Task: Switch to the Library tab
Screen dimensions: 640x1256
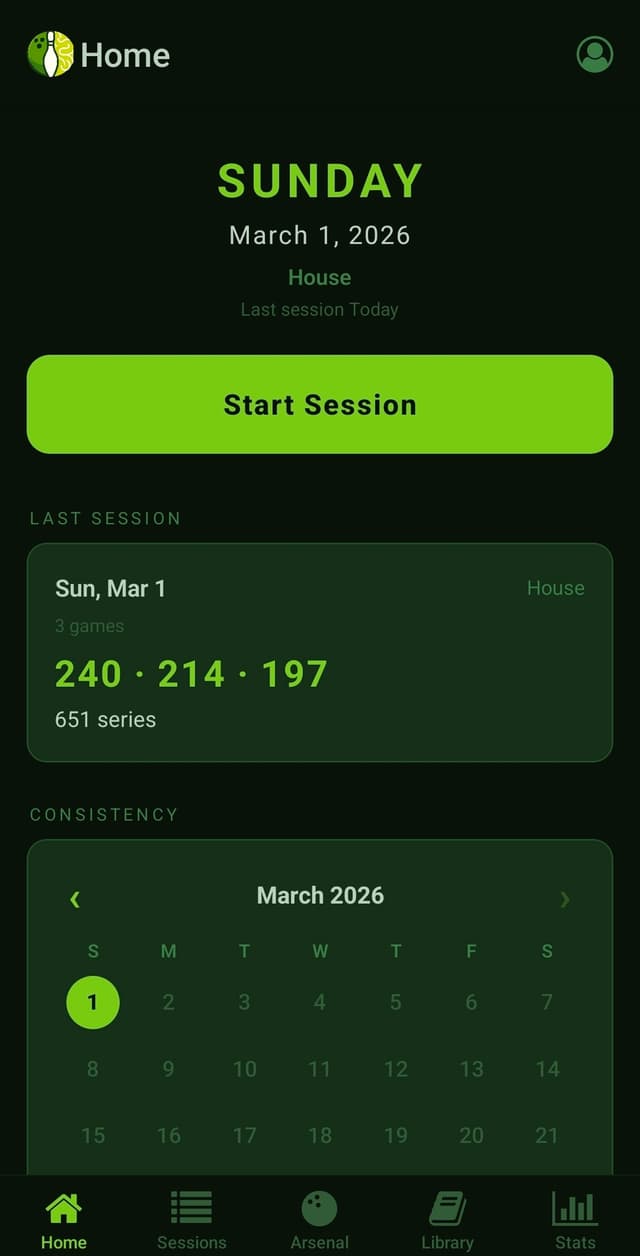Action: [447, 1220]
